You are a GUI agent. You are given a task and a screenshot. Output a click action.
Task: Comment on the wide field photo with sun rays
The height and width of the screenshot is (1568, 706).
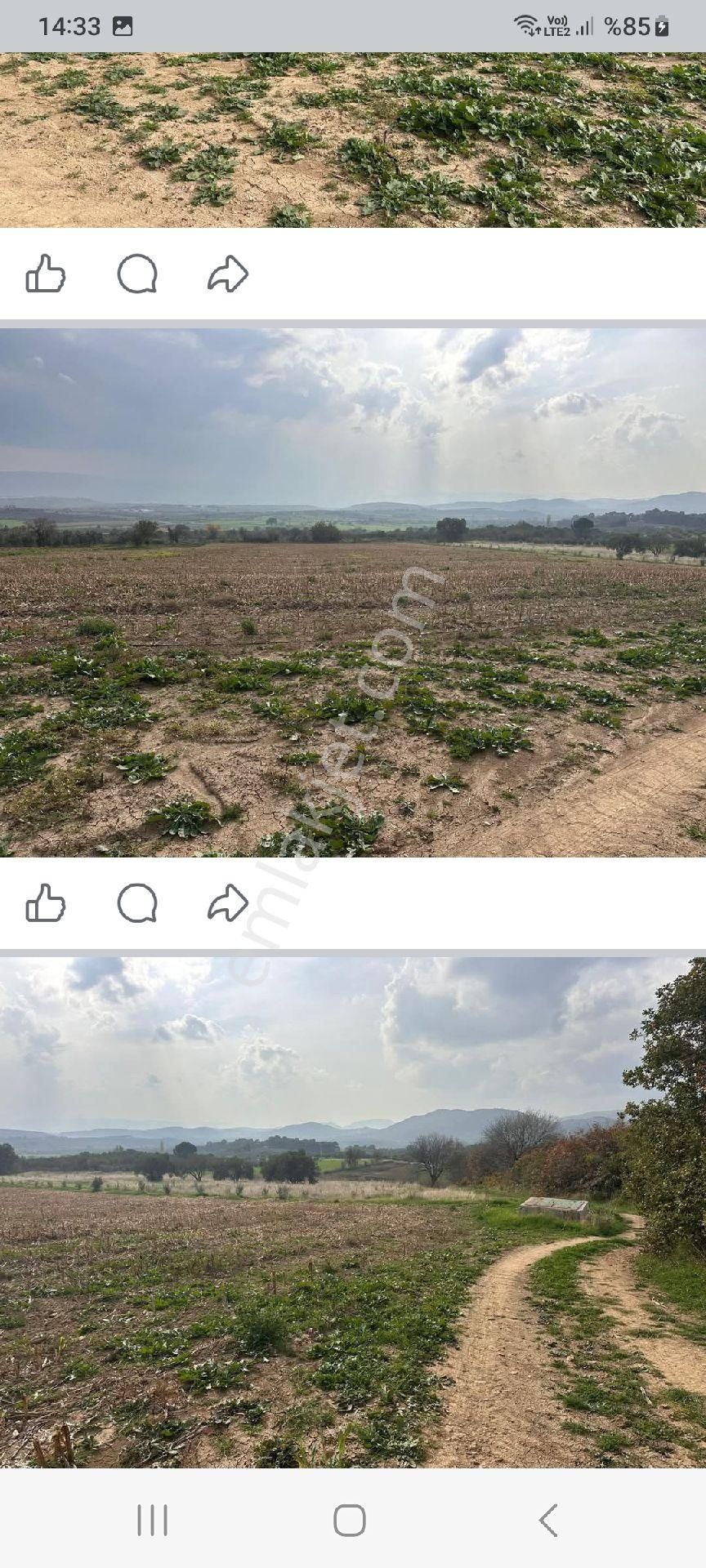pos(136,903)
